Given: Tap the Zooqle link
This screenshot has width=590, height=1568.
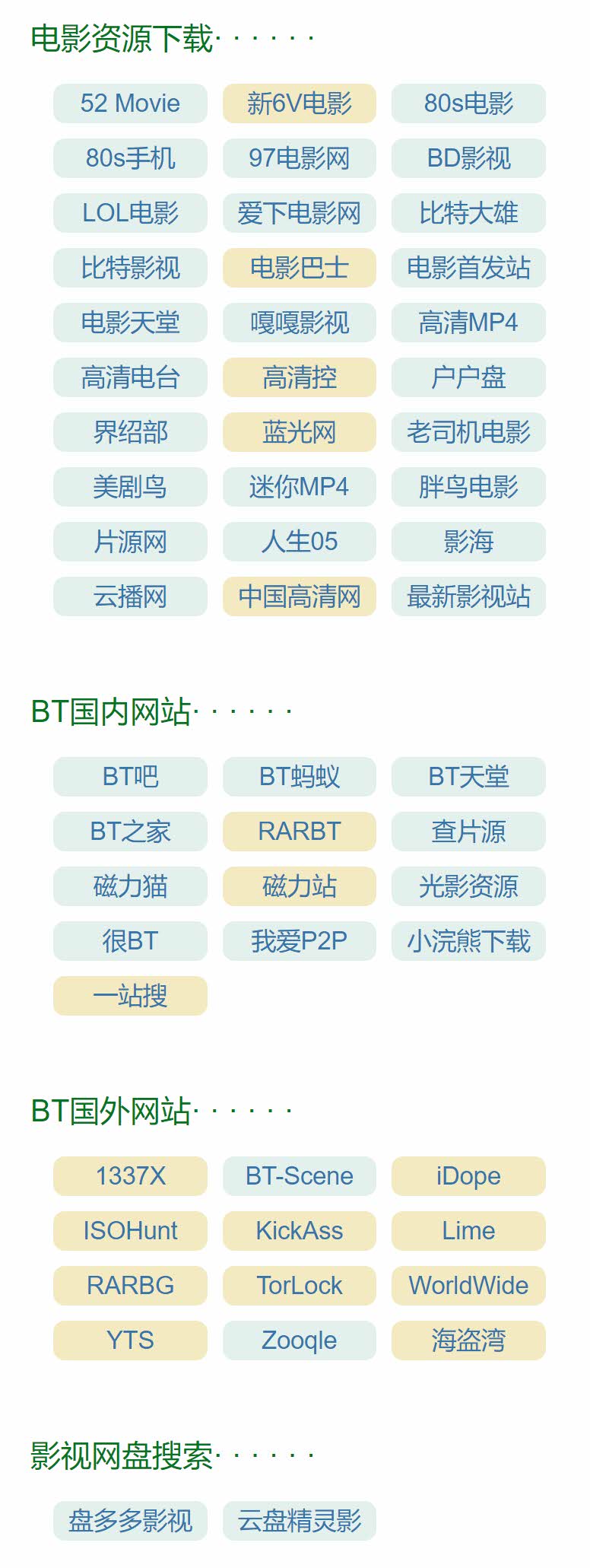Looking at the screenshot, I should click(x=299, y=1341).
